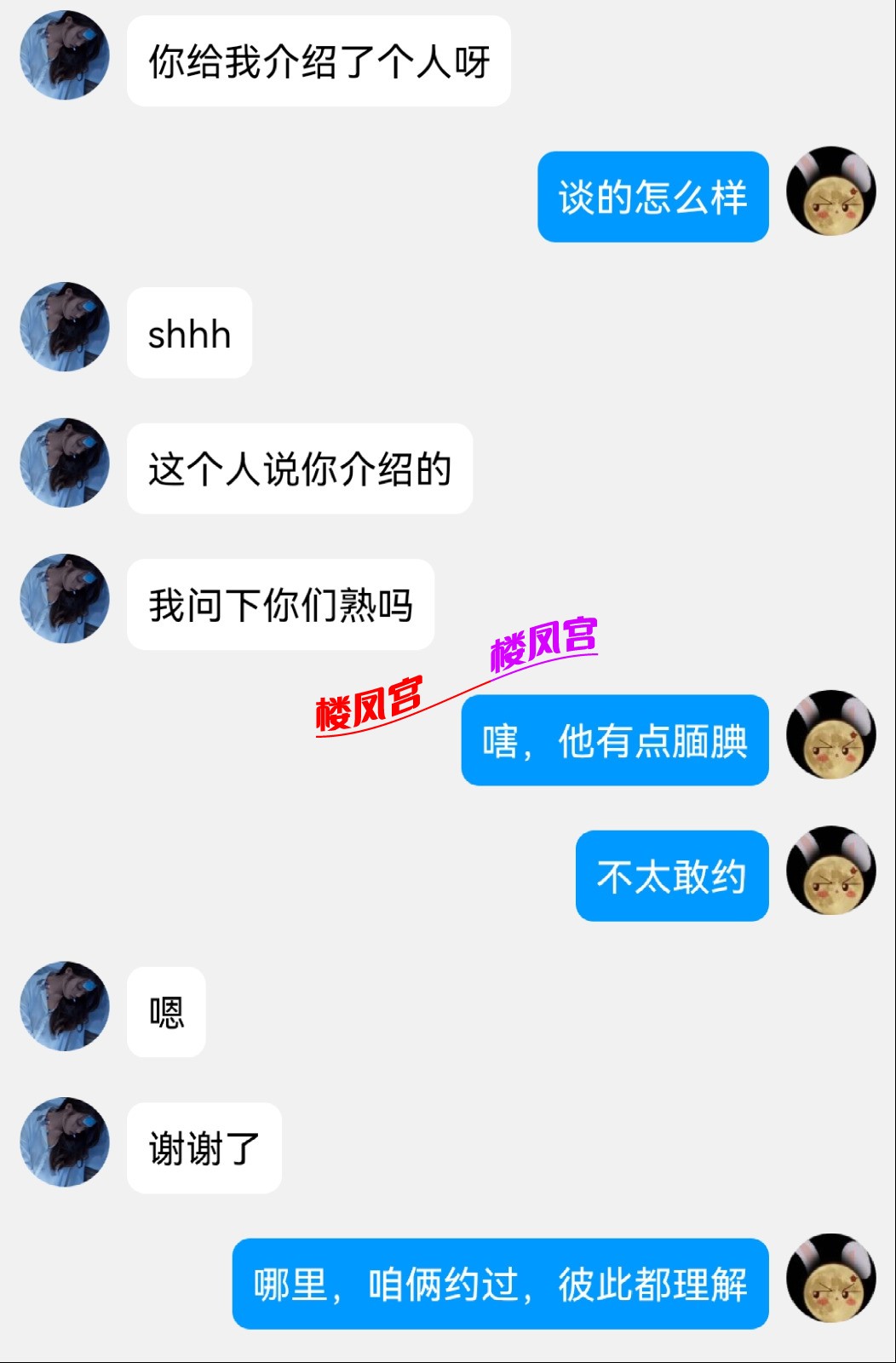Image resolution: width=896 pixels, height=1363 pixels.
Task: Select the avatar beside the shhh message
Action: [x=64, y=332]
